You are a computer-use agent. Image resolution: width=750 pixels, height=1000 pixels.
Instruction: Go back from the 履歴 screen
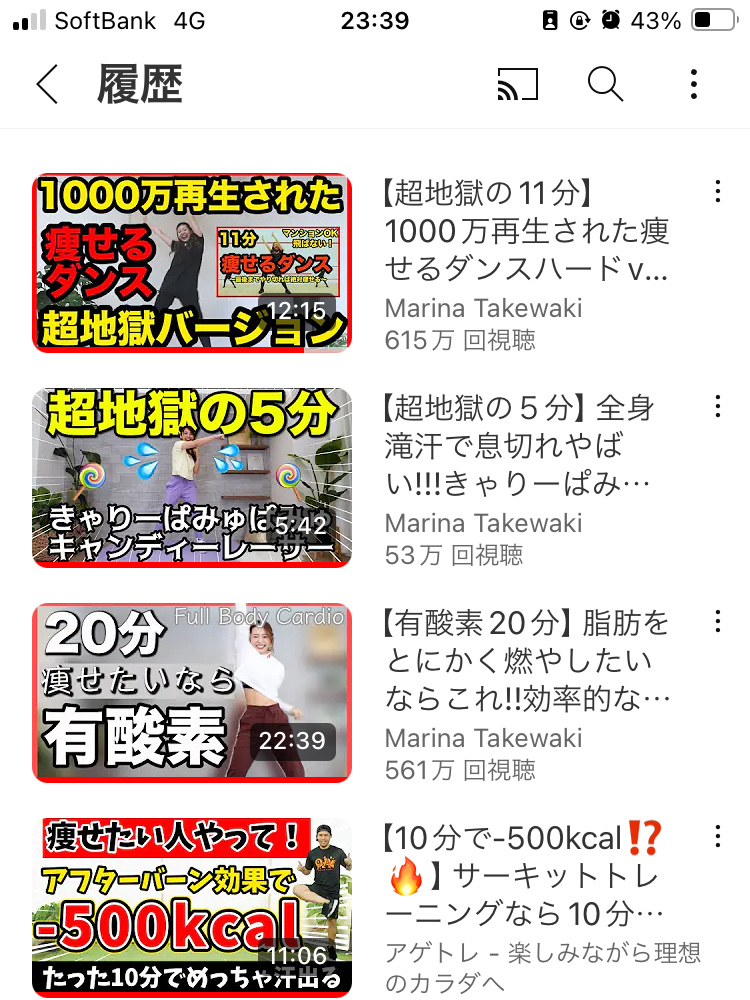coord(47,85)
